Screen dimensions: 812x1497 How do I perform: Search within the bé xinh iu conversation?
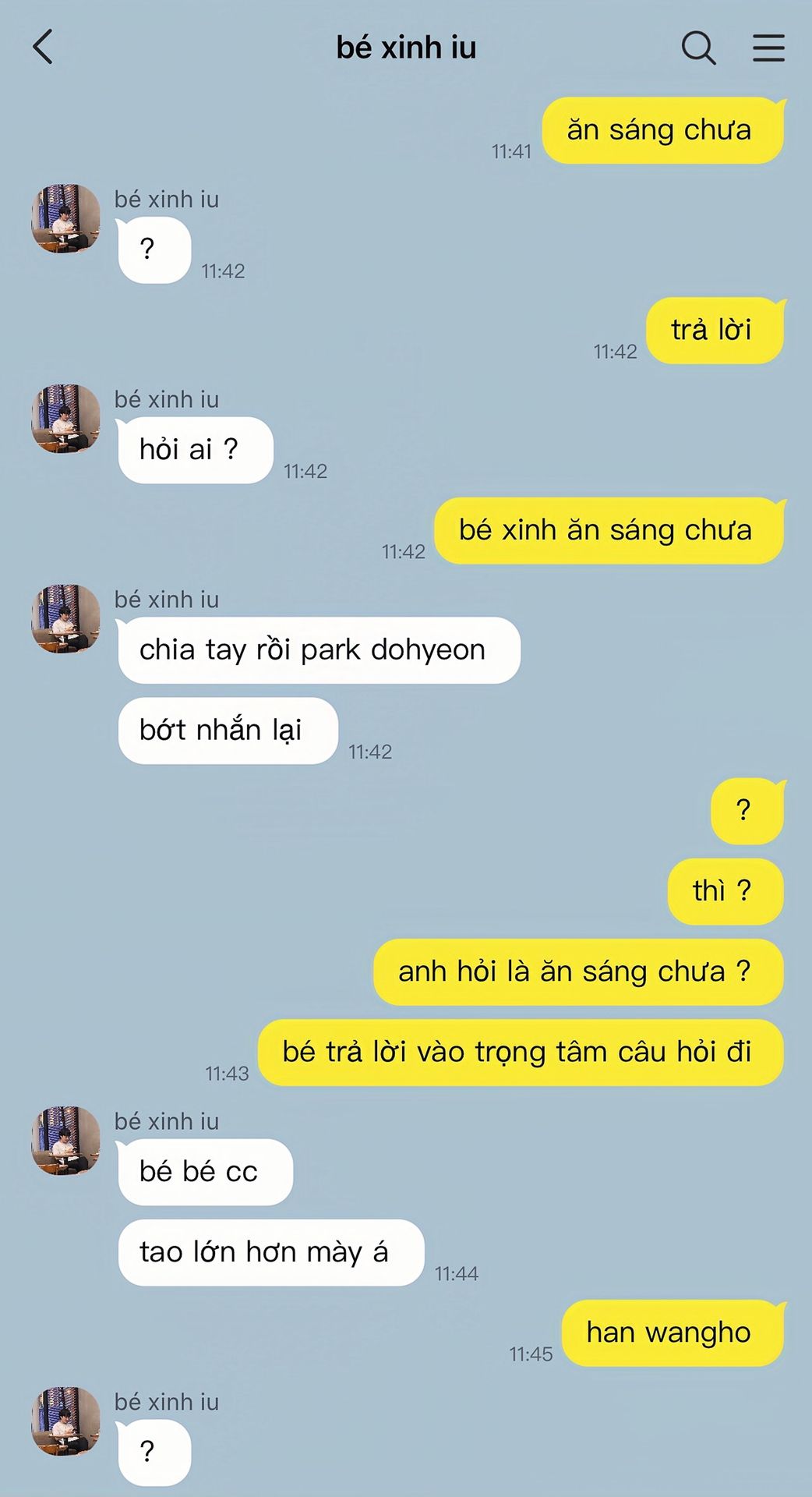click(698, 48)
